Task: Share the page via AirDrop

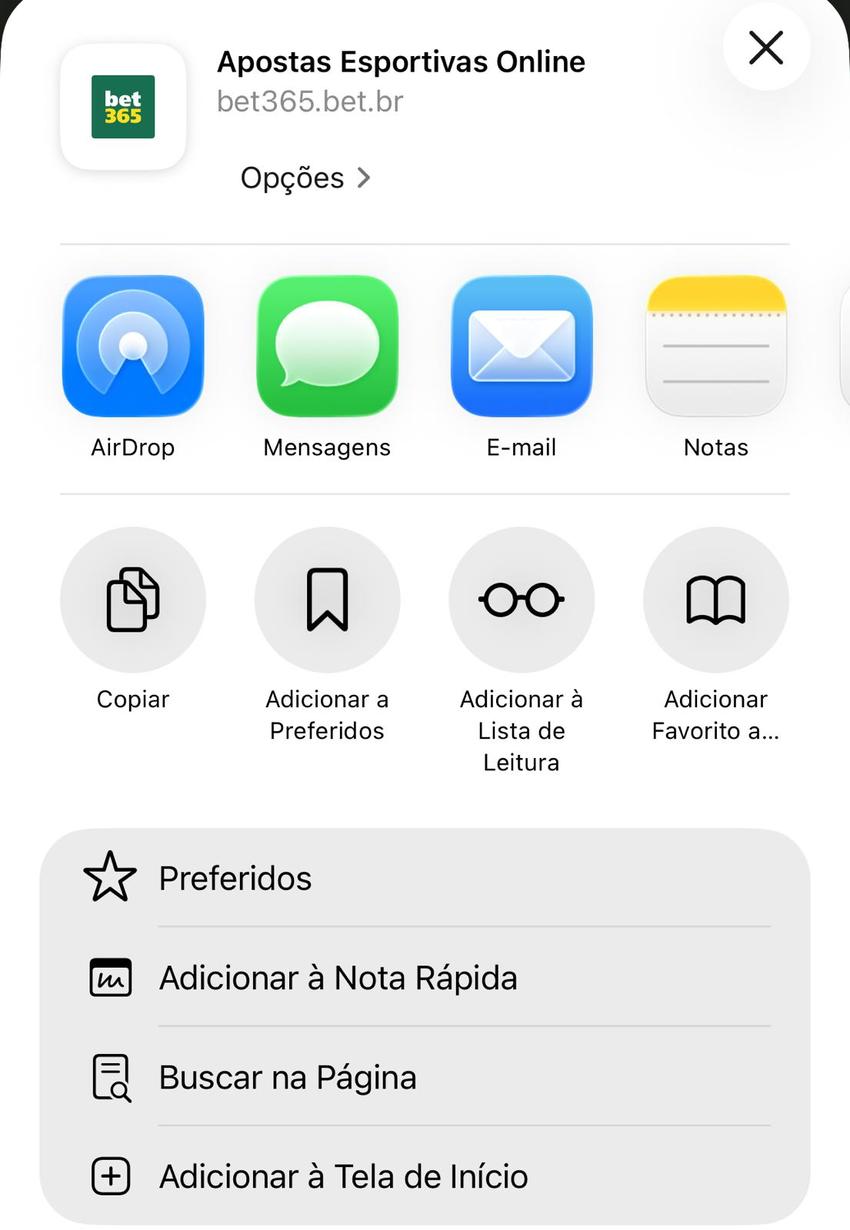Action: [x=133, y=345]
